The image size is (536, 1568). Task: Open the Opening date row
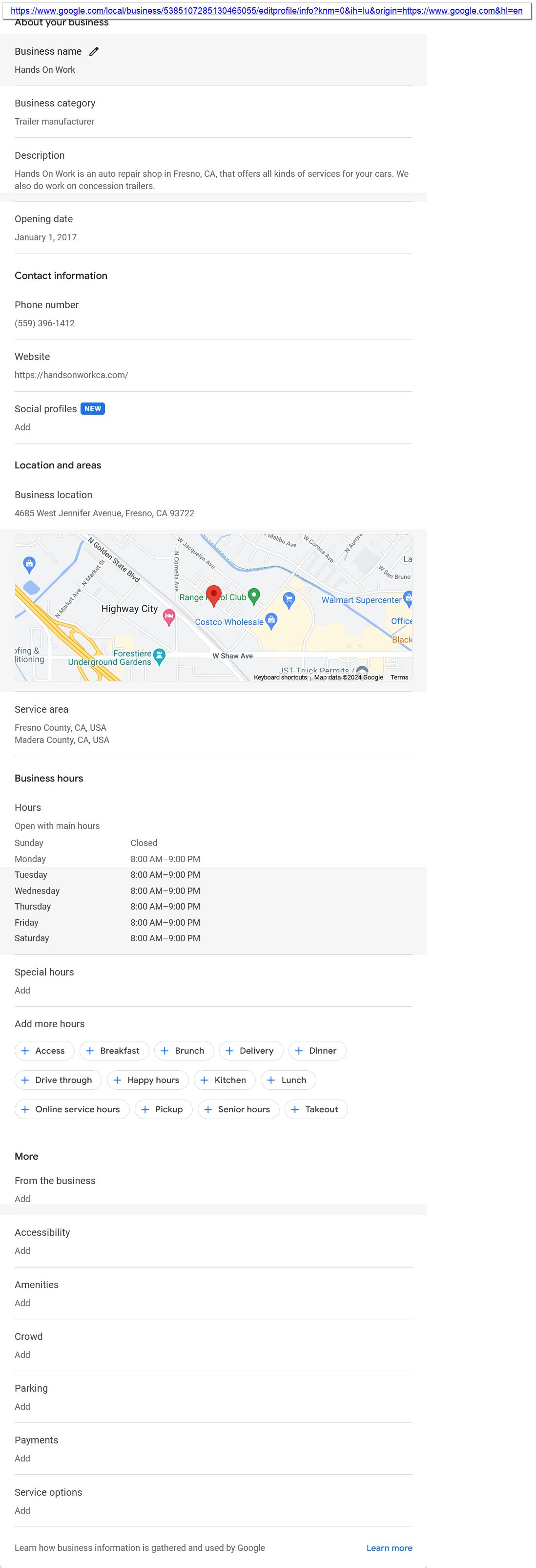pyautogui.click(x=45, y=228)
